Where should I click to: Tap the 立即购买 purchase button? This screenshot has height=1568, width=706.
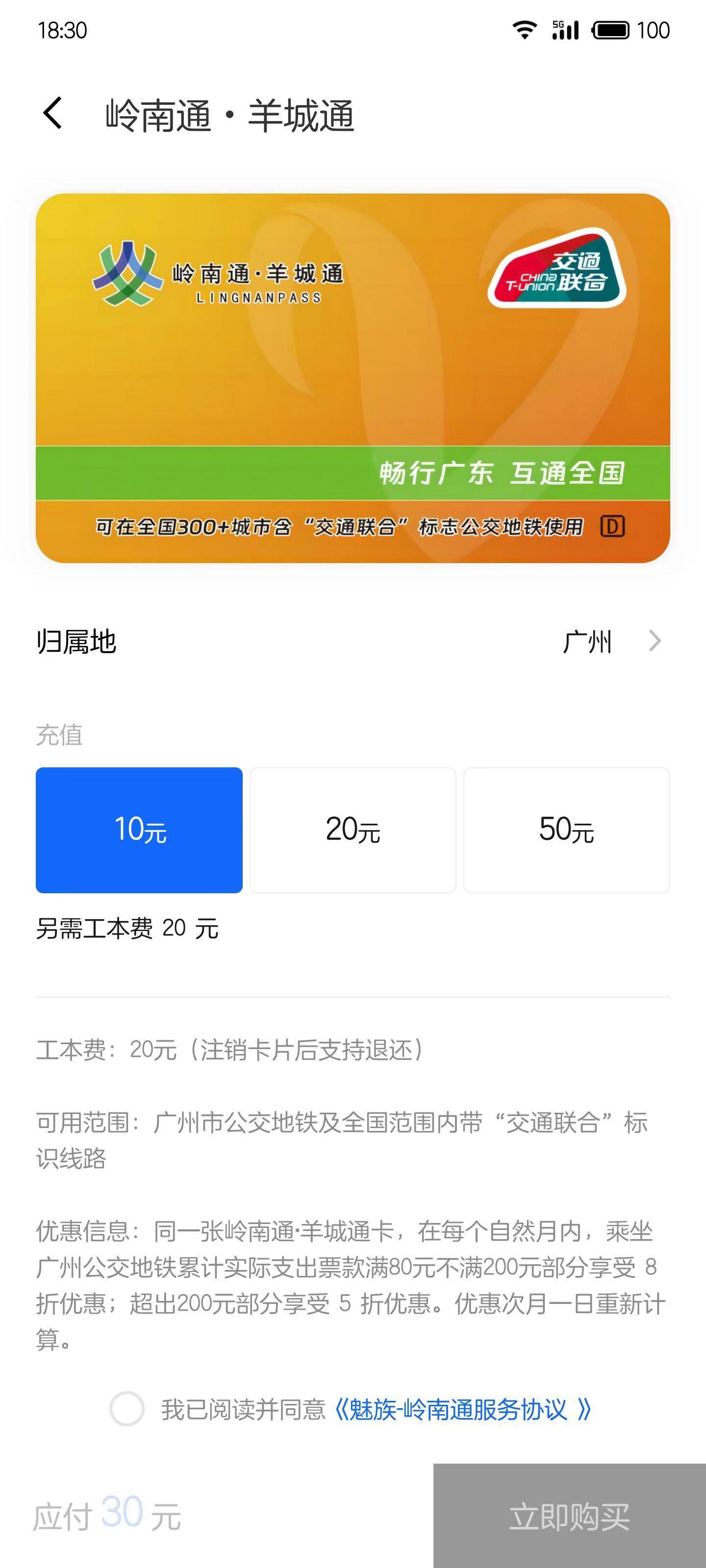coord(570,1516)
